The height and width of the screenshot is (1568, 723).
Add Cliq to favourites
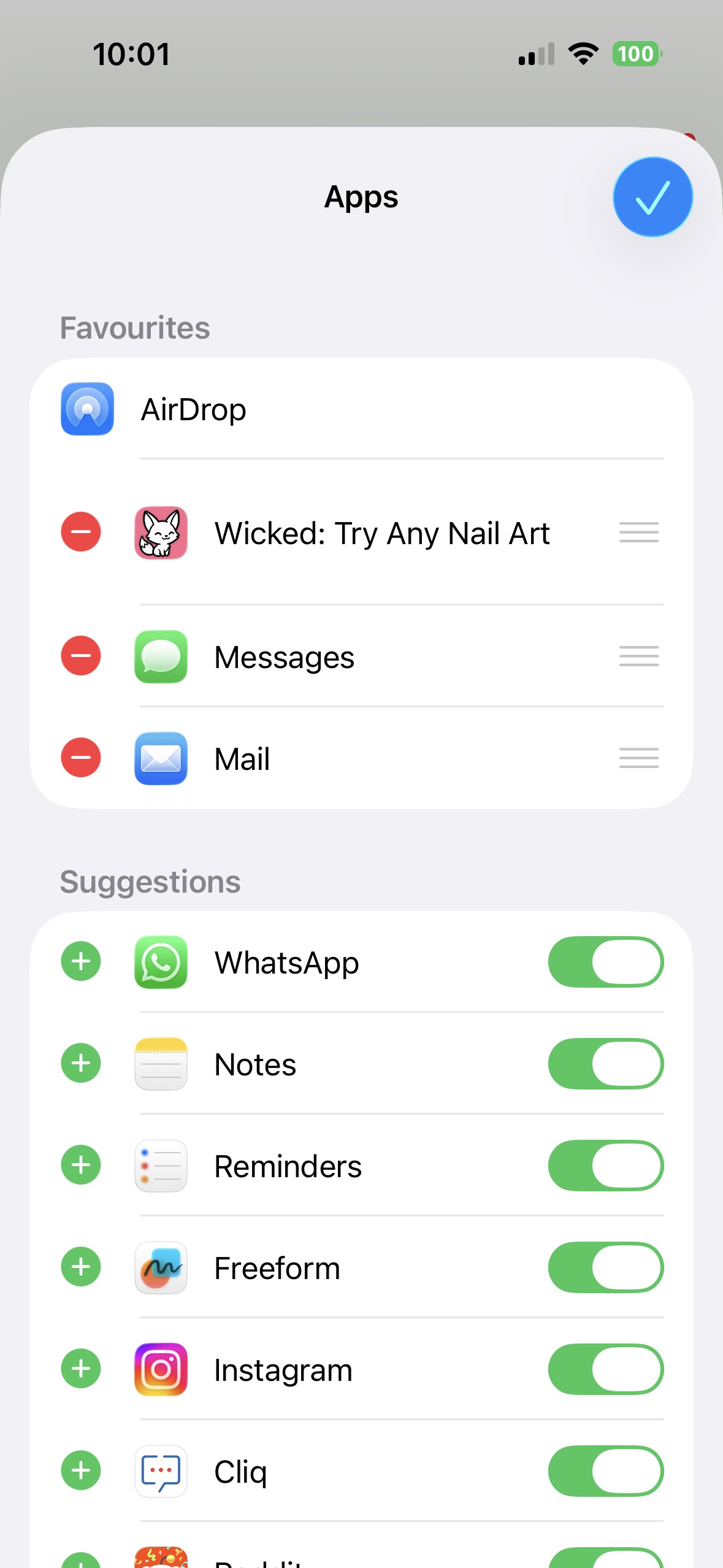pyautogui.click(x=81, y=1470)
